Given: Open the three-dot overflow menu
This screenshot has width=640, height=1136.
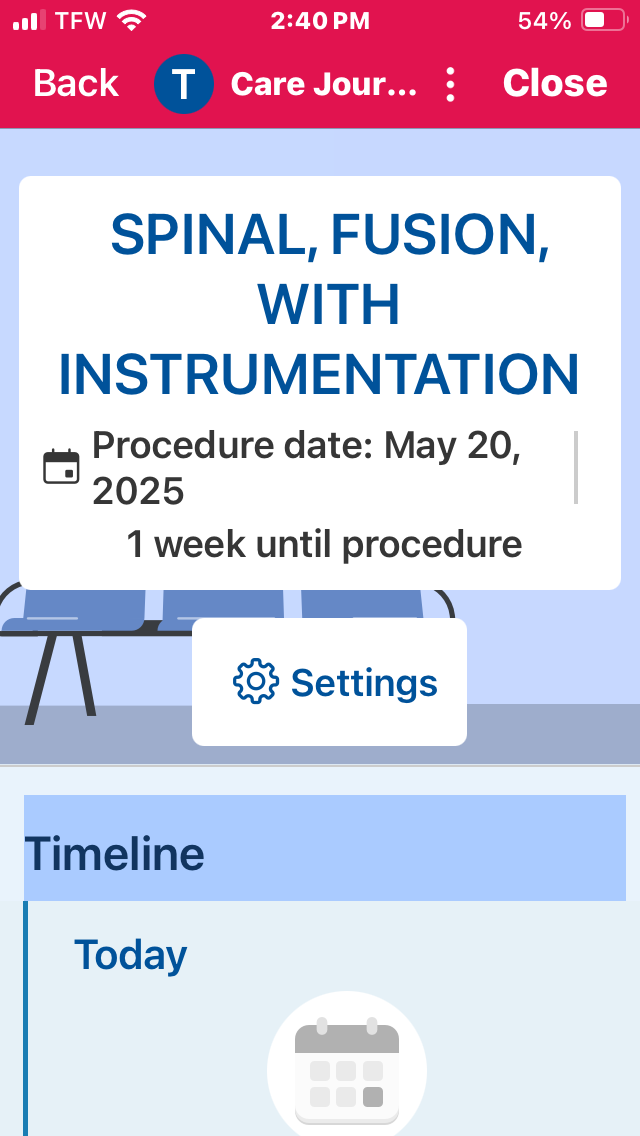Looking at the screenshot, I should 451,84.
